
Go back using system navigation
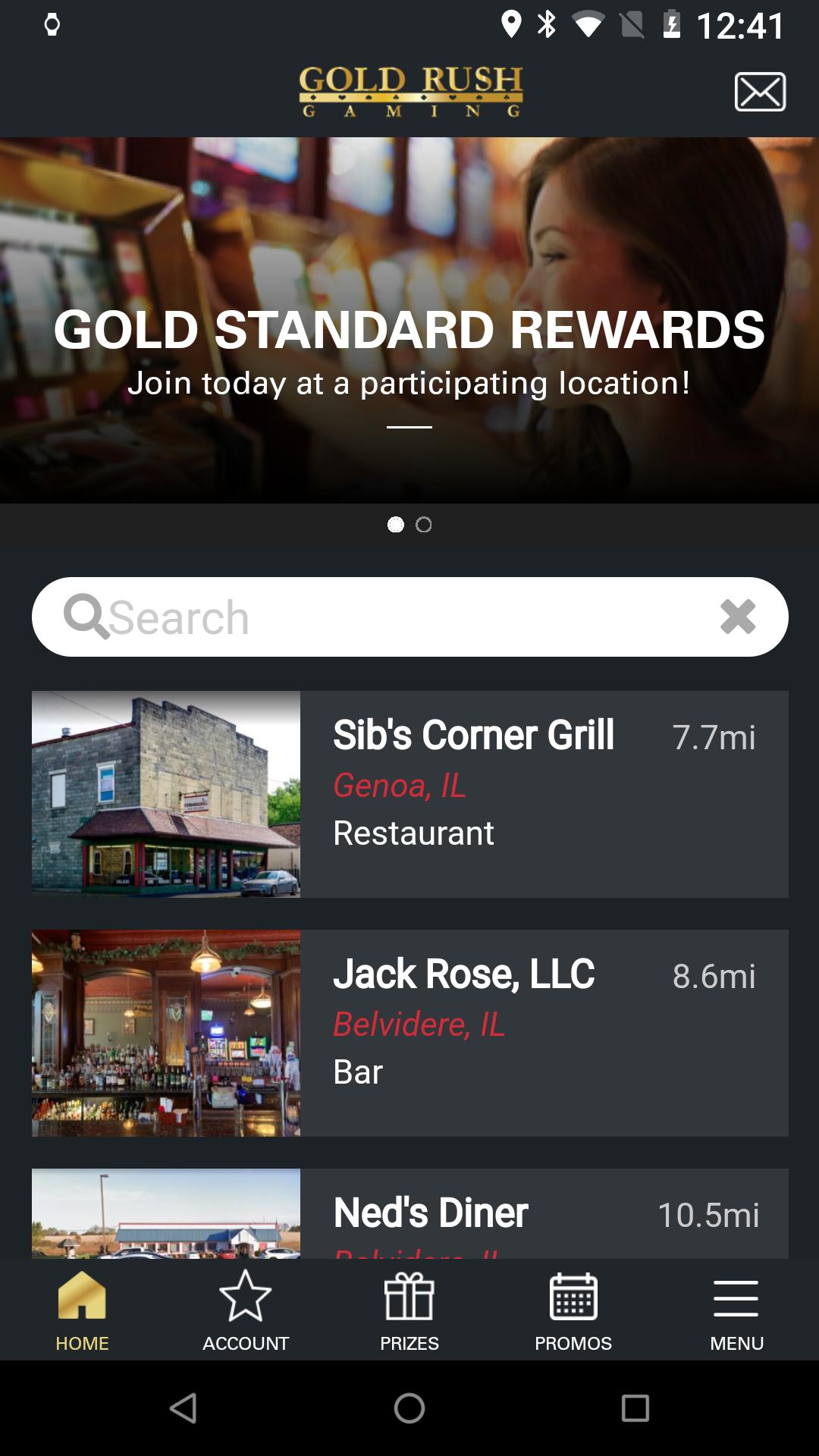[184, 1408]
